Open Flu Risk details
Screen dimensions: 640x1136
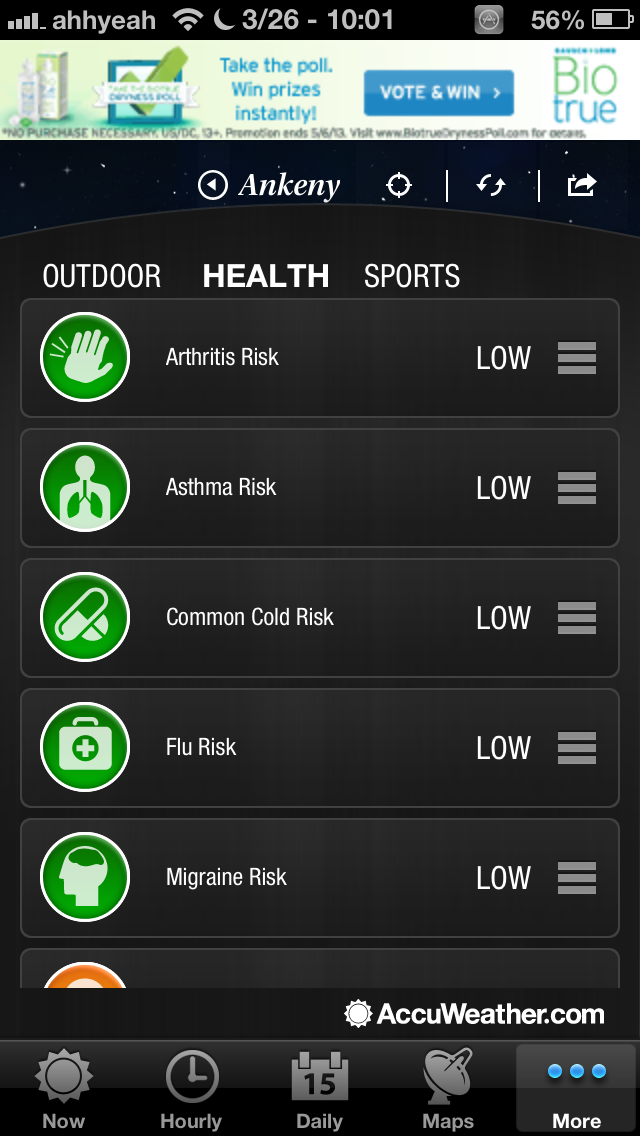pyautogui.click(x=320, y=747)
